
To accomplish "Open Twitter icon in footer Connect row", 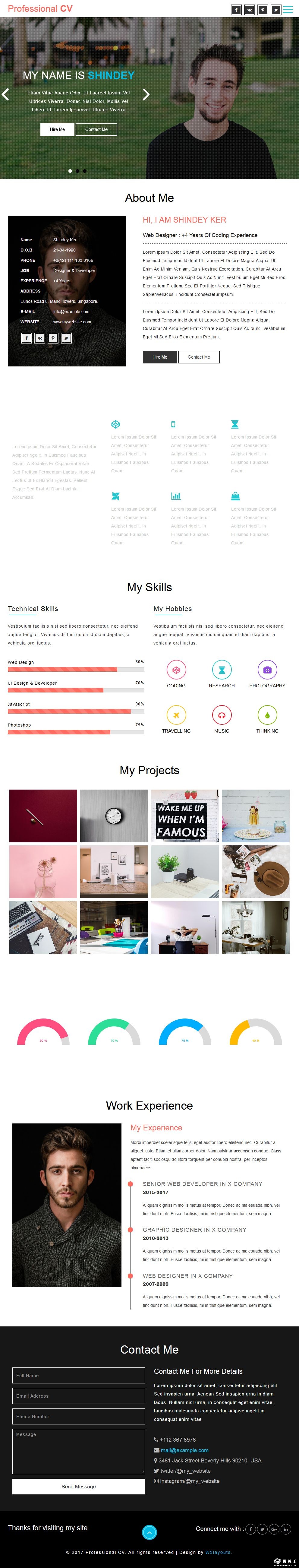I will (262, 1529).
